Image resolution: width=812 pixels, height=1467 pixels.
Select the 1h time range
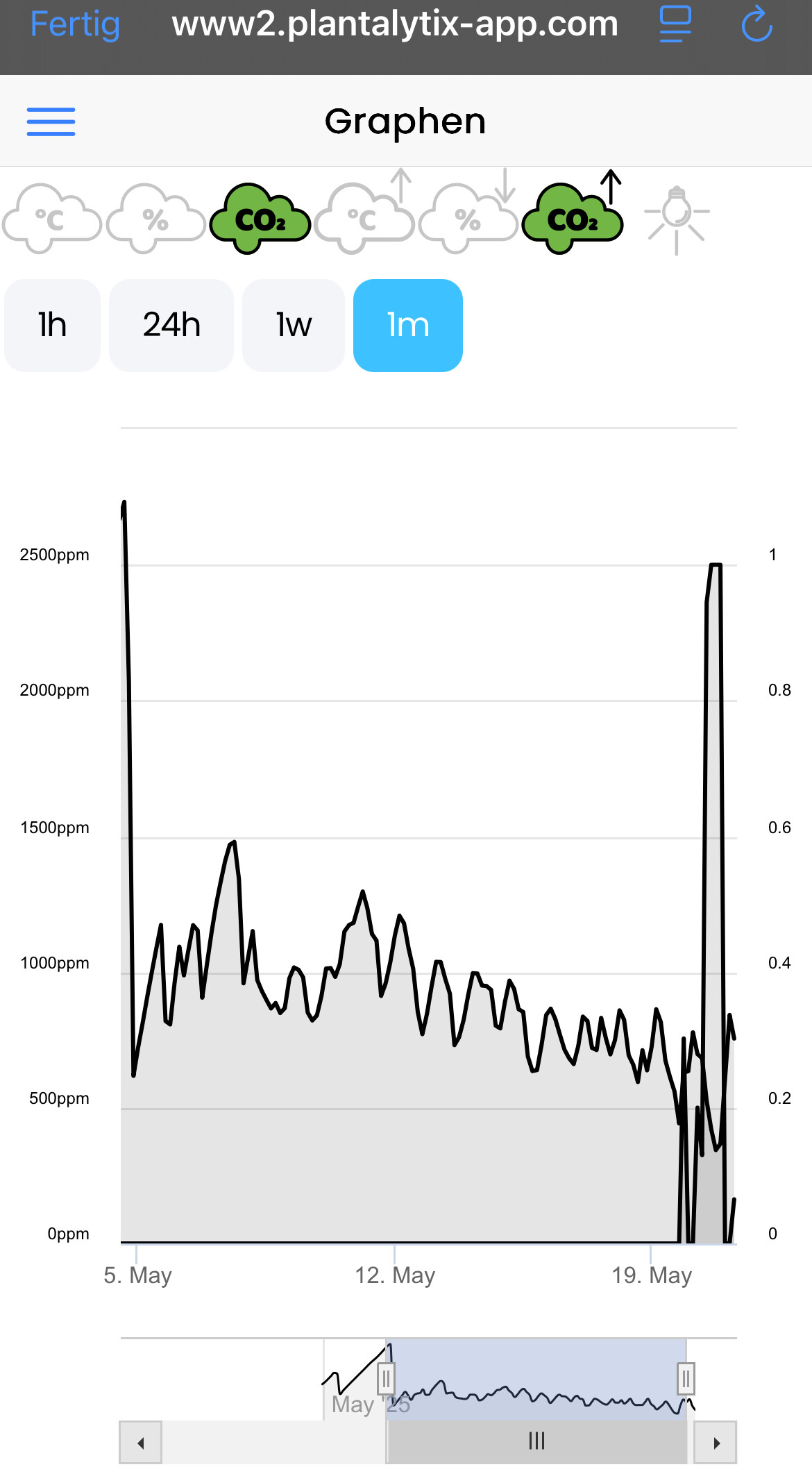tap(52, 325)
